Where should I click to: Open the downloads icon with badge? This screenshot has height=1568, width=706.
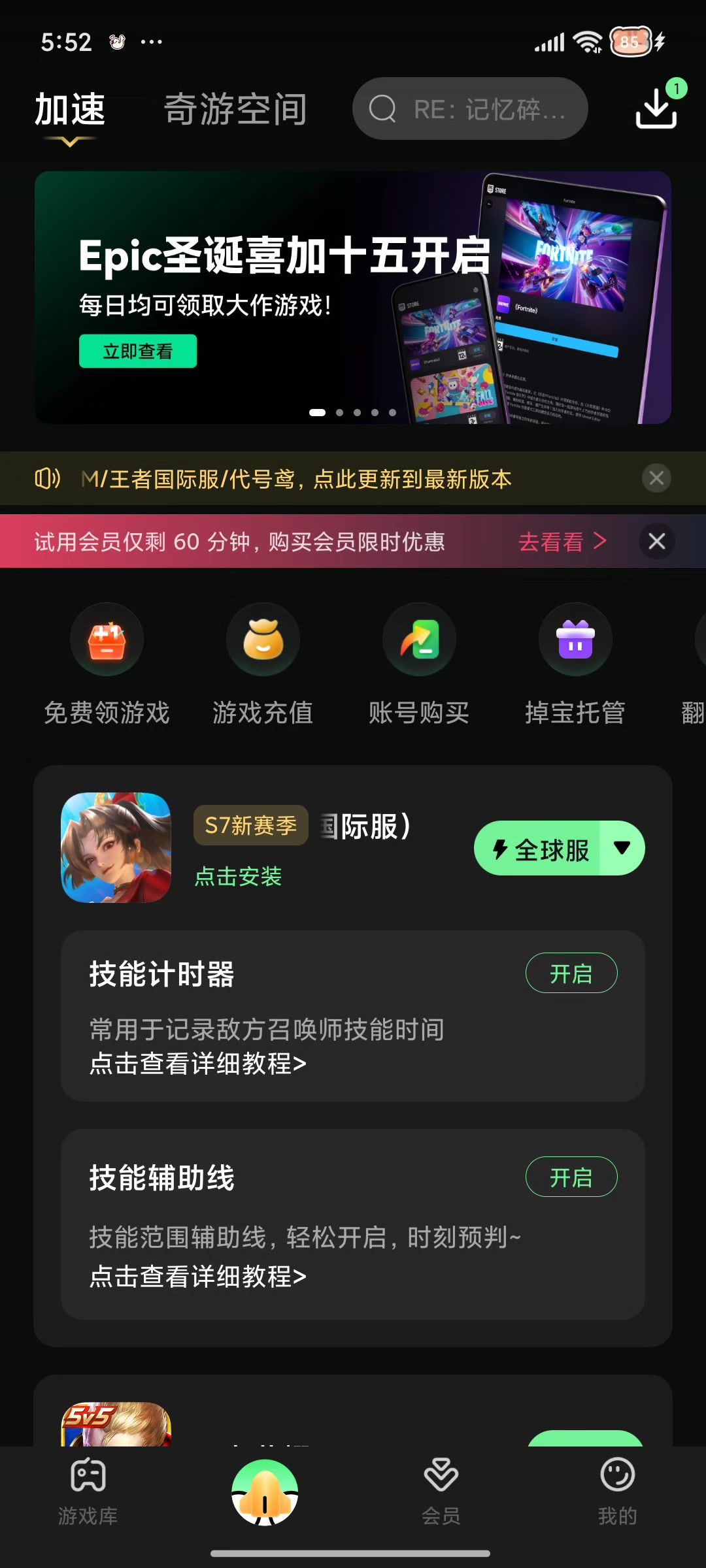(657, 108)
